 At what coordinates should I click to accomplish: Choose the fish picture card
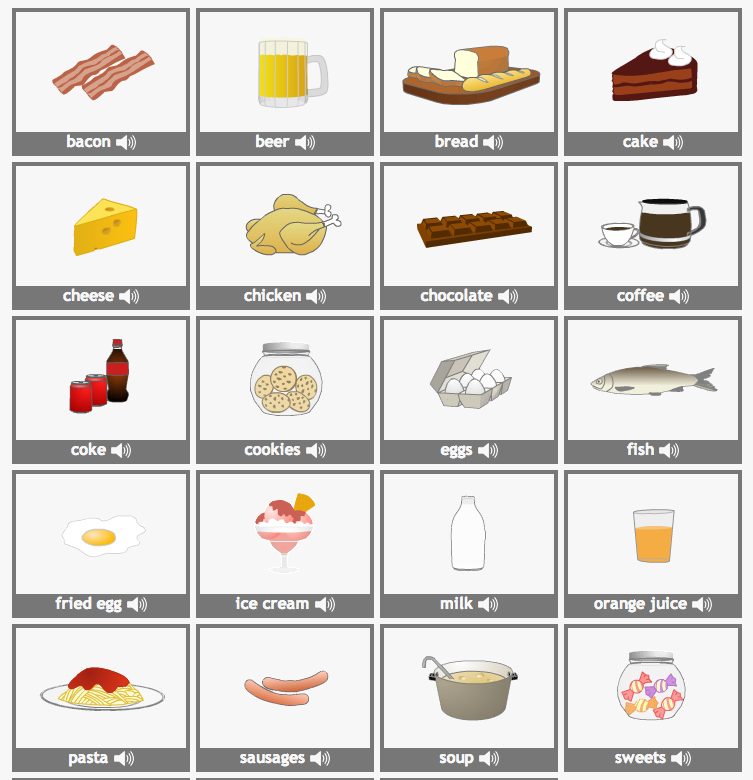(x=653, y=378)
